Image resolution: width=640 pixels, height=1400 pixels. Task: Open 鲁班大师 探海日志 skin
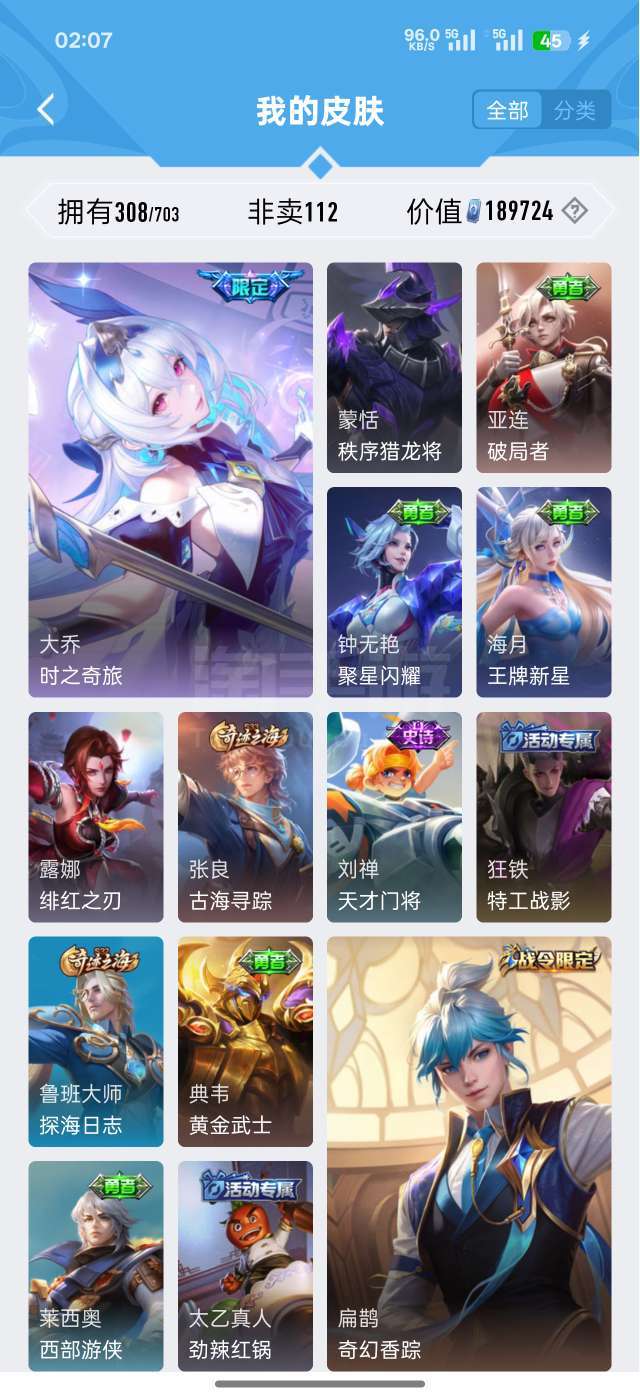click(x=96, y=1041)
